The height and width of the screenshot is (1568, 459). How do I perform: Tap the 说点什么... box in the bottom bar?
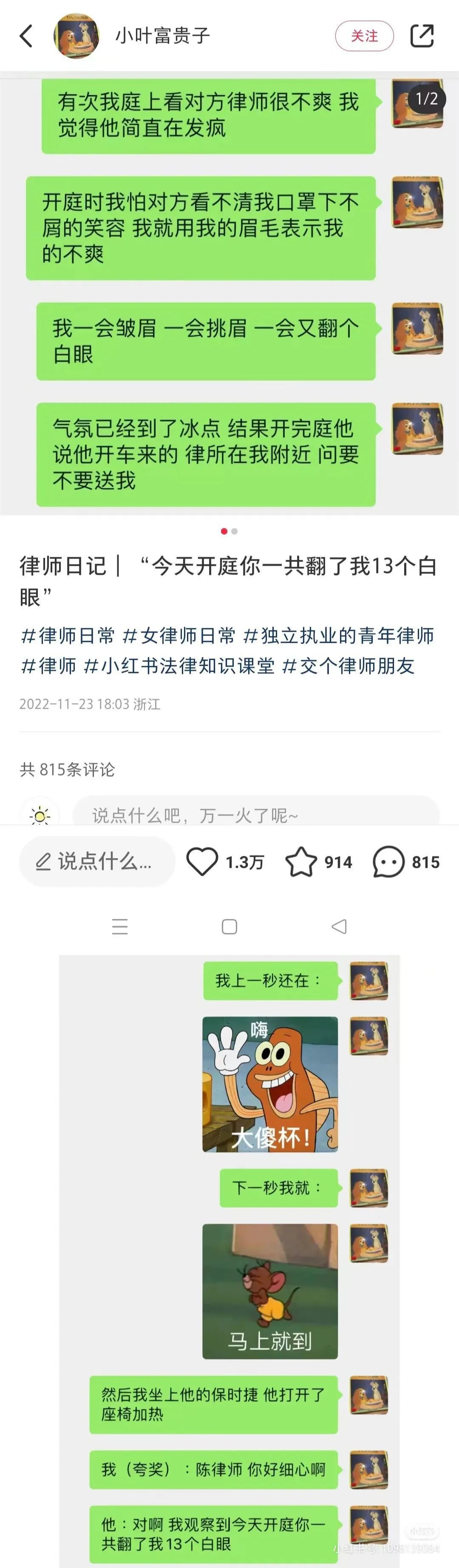[97, 862]
